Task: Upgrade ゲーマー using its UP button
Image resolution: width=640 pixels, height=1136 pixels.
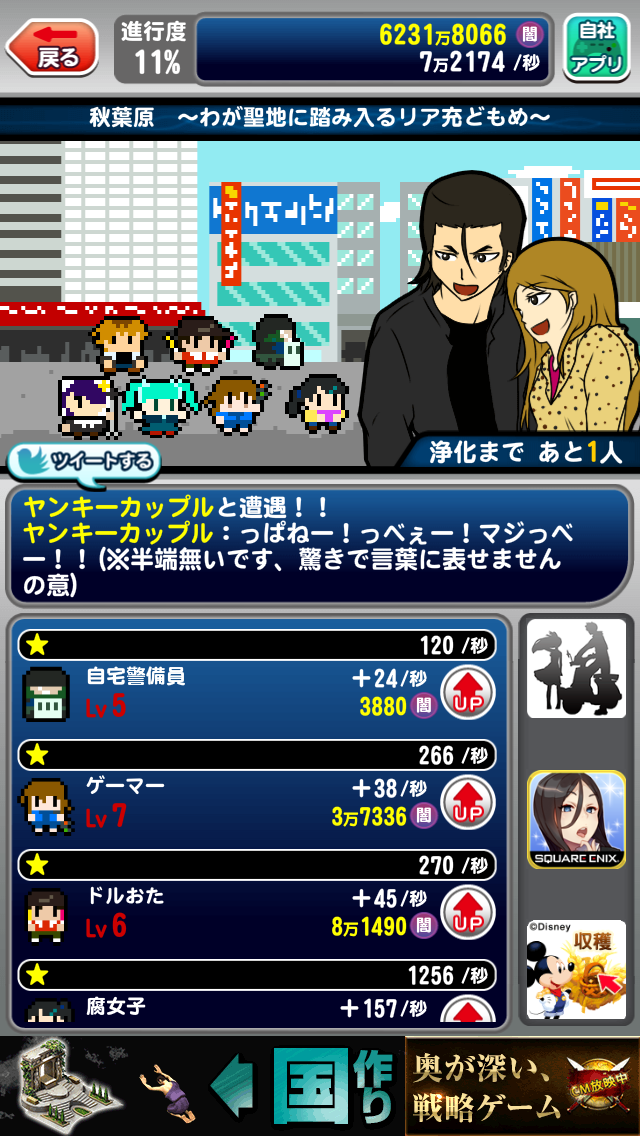Action: pos(469,802)
